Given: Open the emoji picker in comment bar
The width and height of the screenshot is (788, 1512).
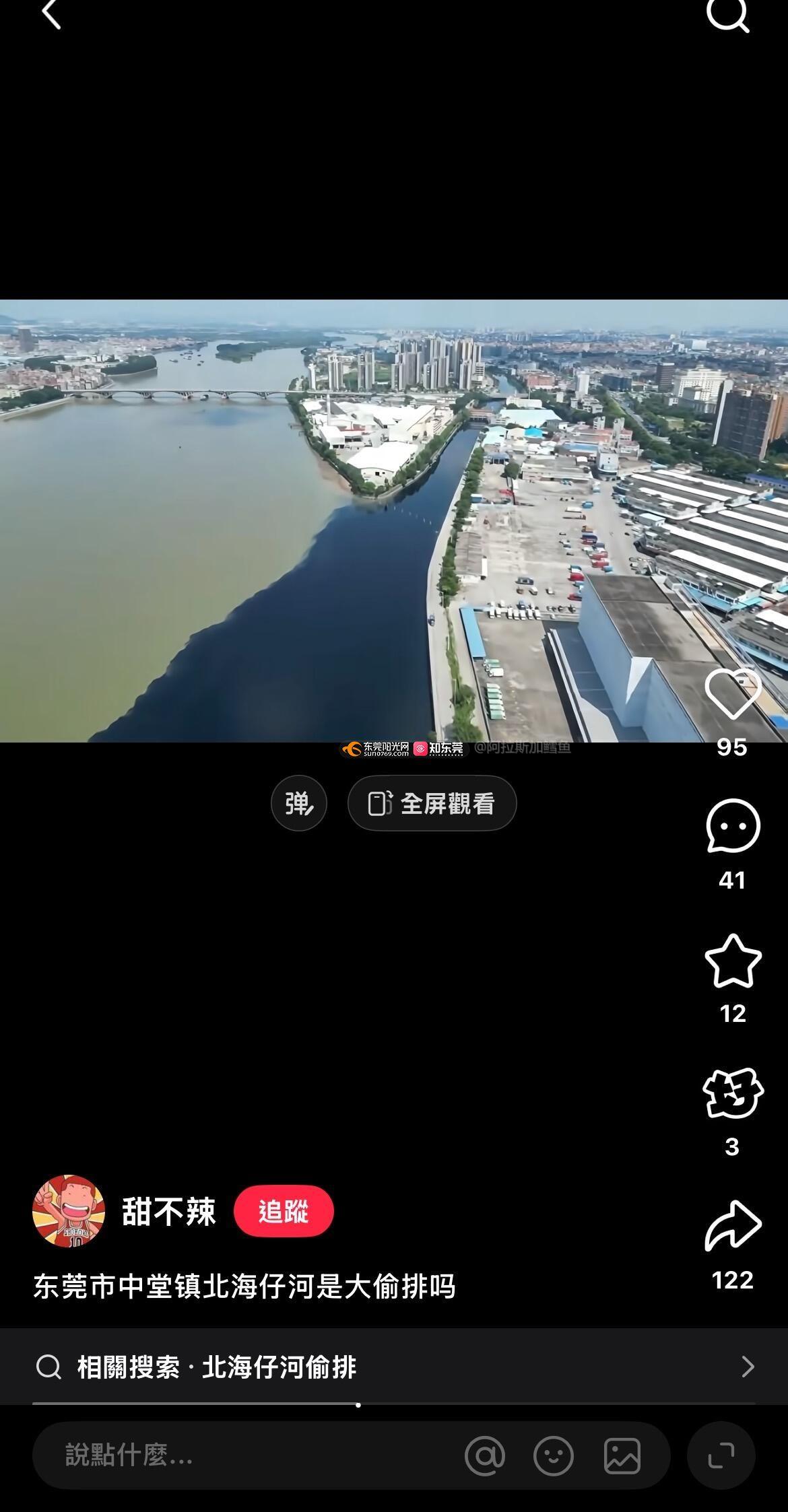Looking at the screenshot, I should coord(554,1455).
